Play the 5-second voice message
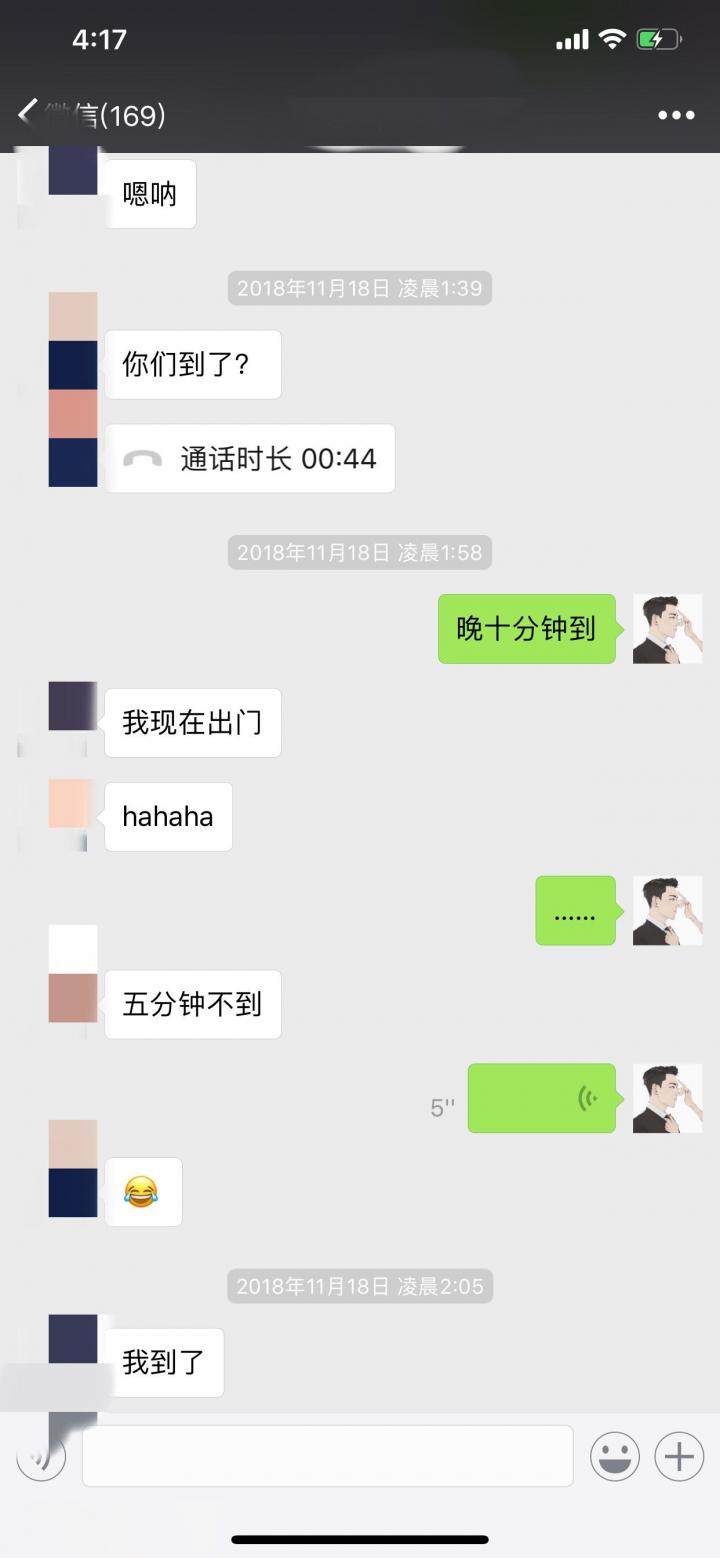 coord(541,1098)
